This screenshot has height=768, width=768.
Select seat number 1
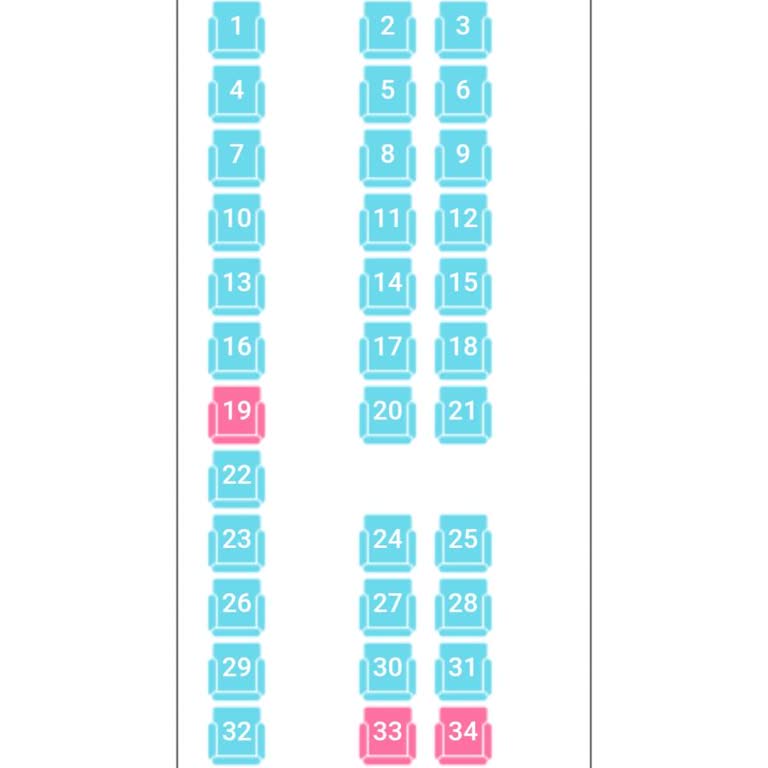tap(237, 28)
